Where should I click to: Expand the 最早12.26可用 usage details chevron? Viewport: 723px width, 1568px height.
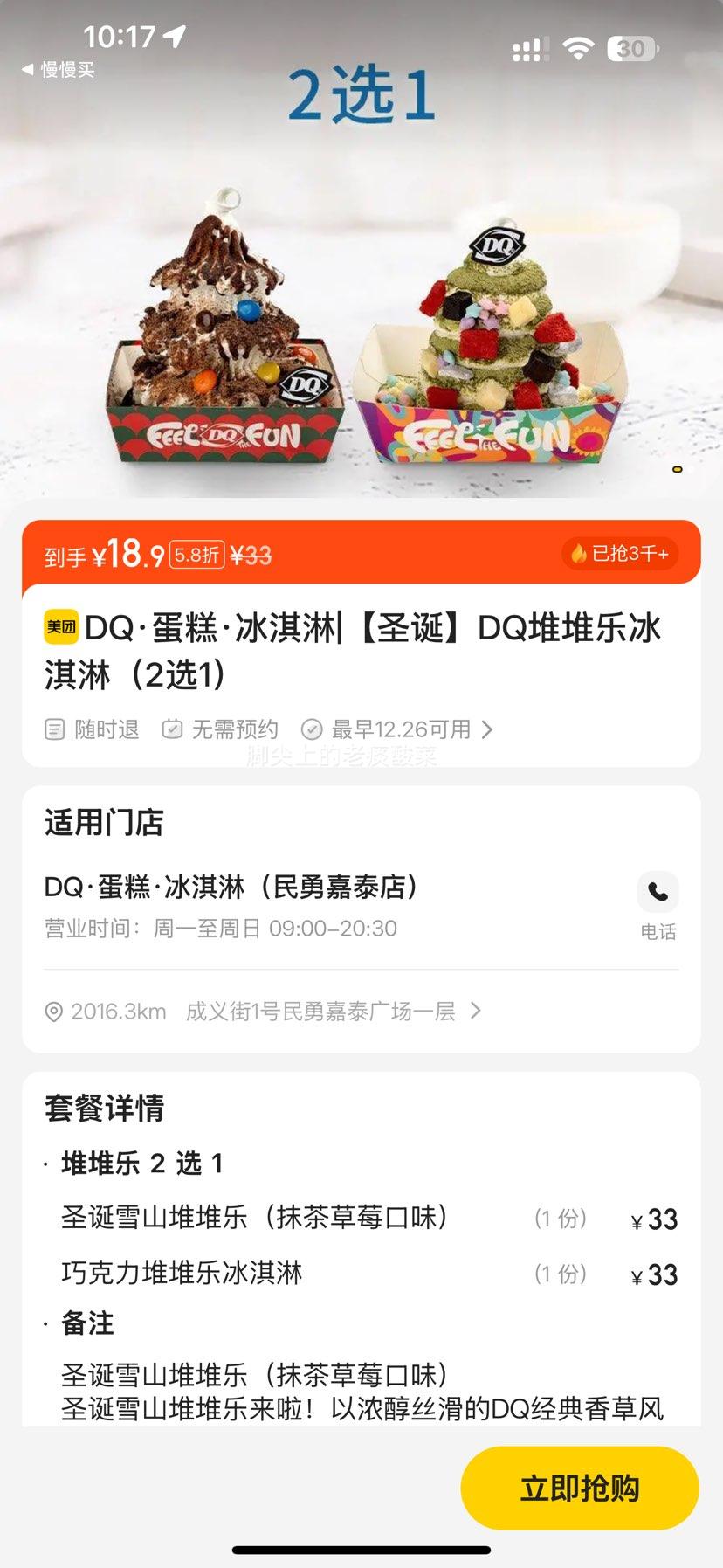pyautogui.click(x=488, y=729)
